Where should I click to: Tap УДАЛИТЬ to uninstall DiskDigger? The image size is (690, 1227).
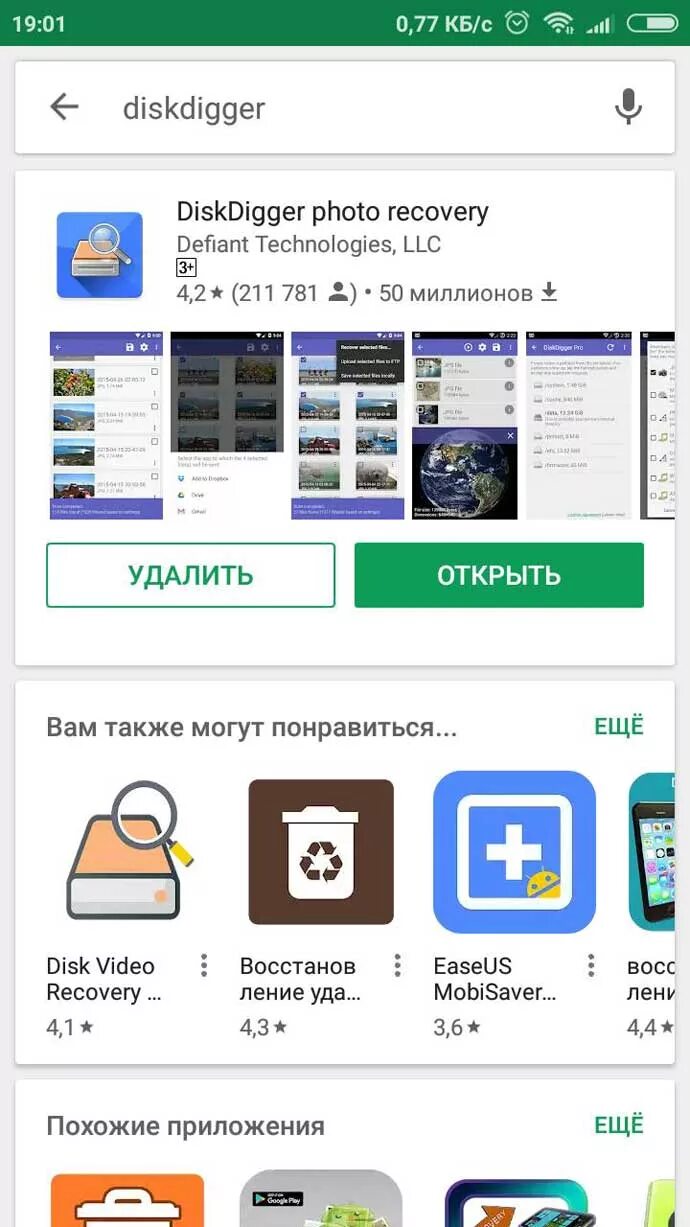pos(190,575)
